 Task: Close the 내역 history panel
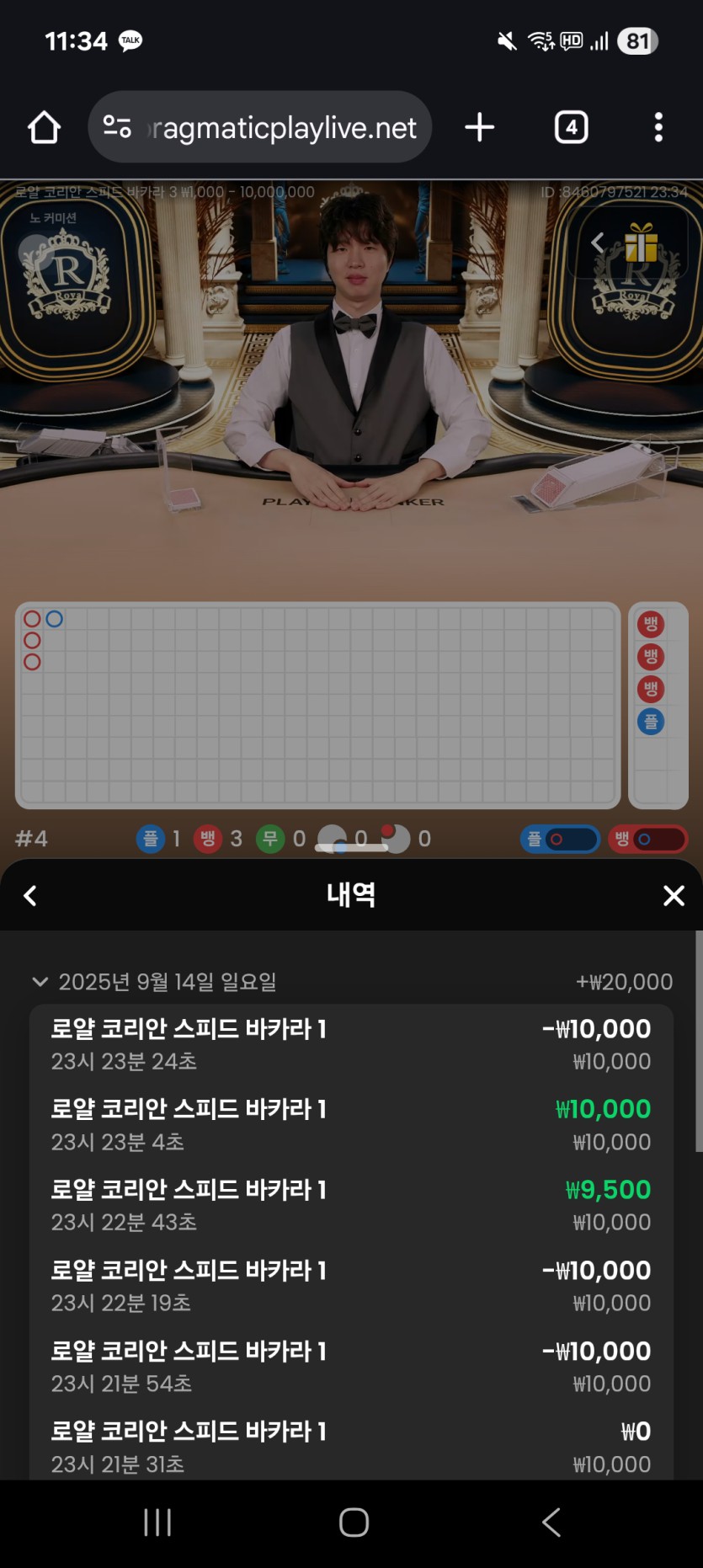(x=674, y=895)
